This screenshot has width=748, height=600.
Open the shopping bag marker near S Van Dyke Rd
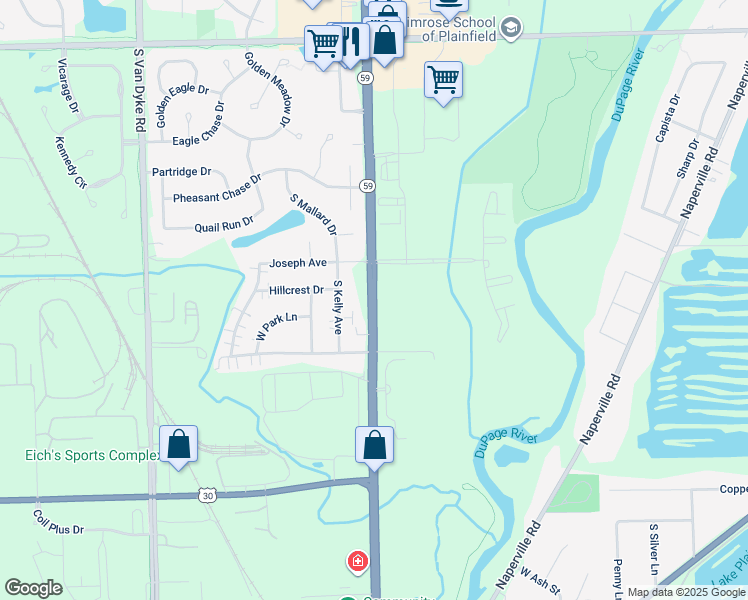pos(178,444)
